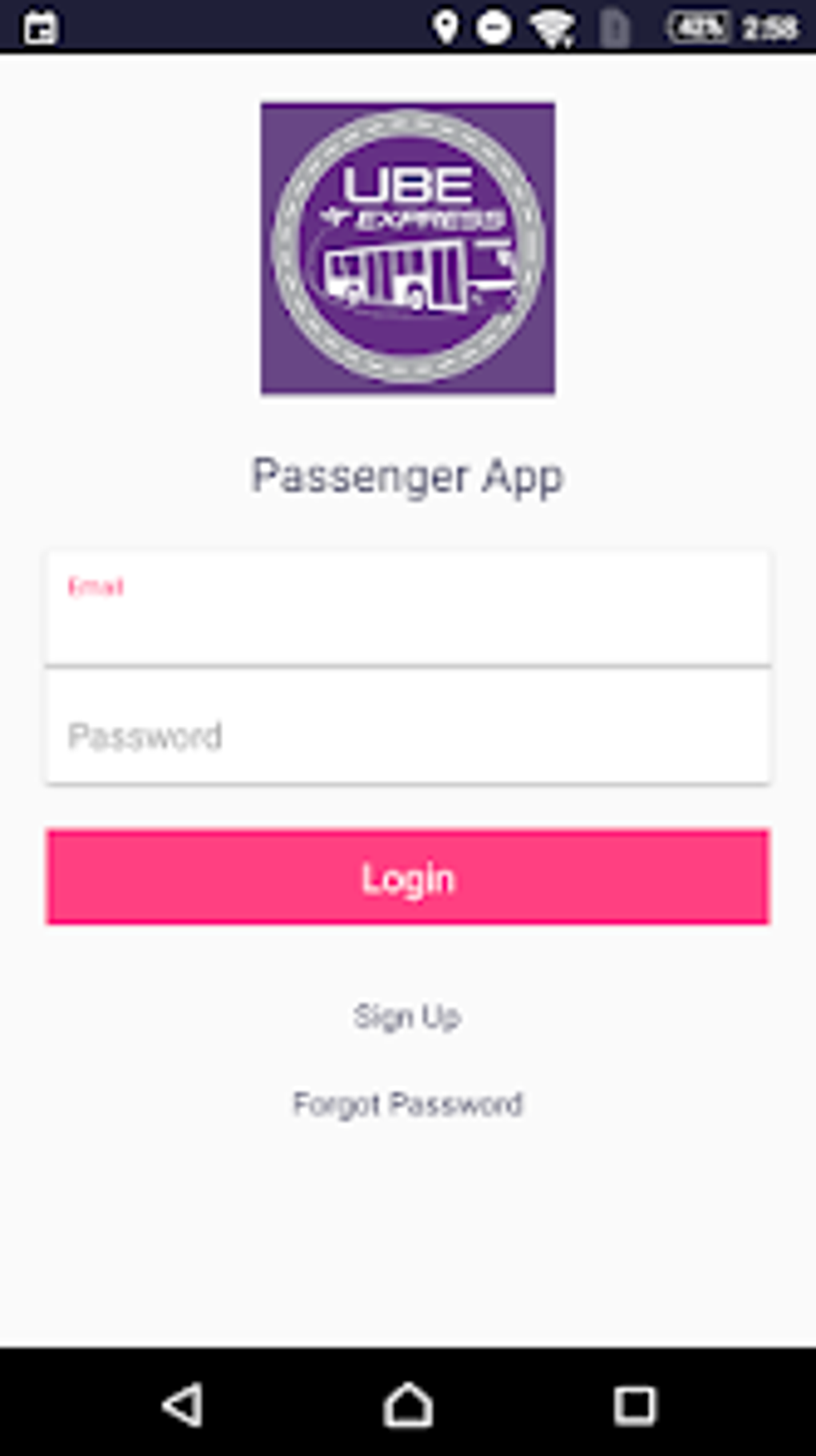816x1456 pixels.
Task: Select Forgot Password
Action: pos(407,1103)
